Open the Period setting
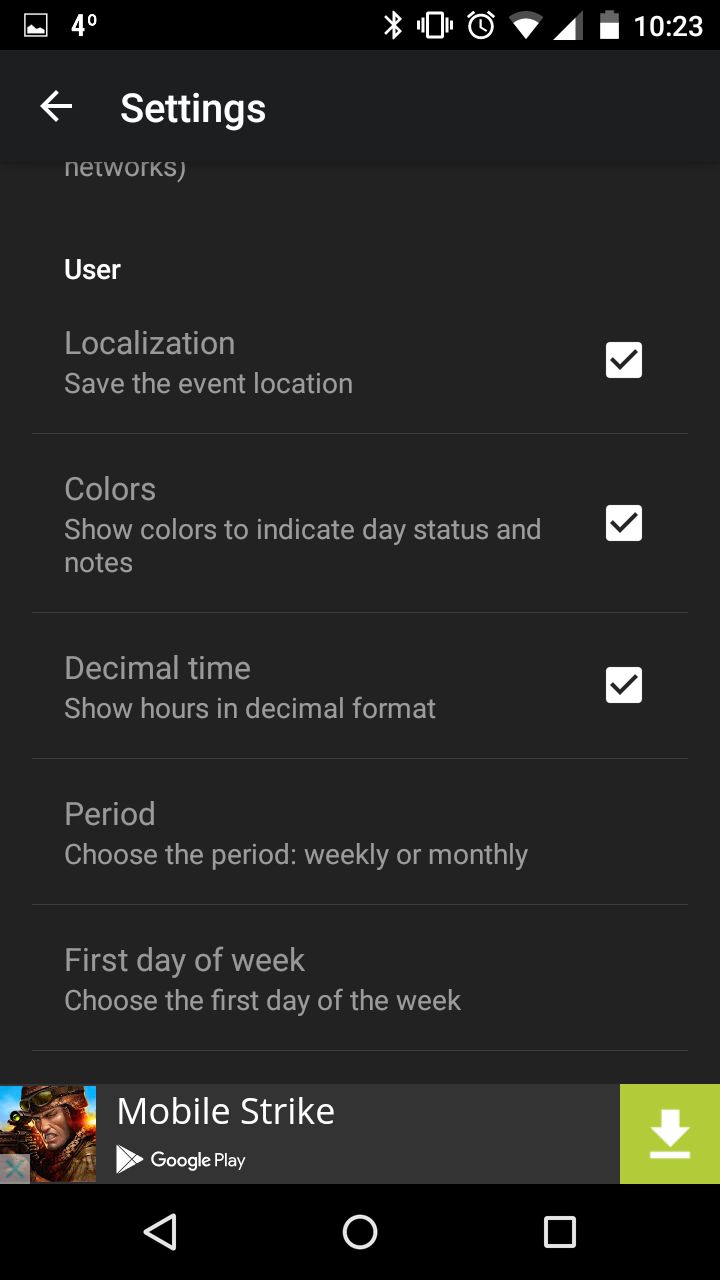The image size is (720, 1280). pyautogui.click(x=360, y=832)
